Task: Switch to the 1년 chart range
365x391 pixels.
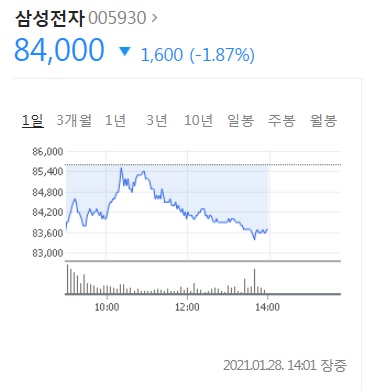Action: (115, 120)
